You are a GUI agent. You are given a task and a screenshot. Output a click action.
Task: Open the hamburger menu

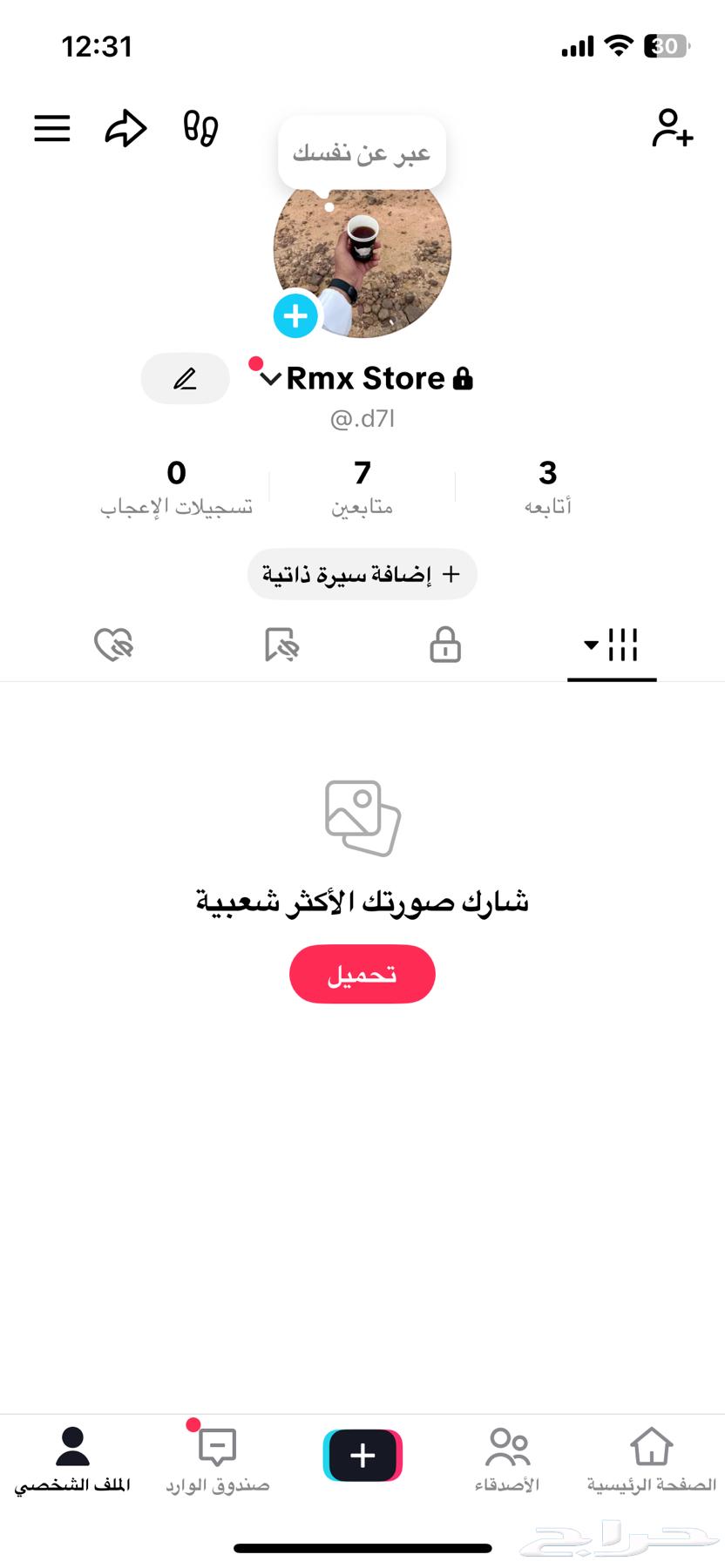coord(51,128)
